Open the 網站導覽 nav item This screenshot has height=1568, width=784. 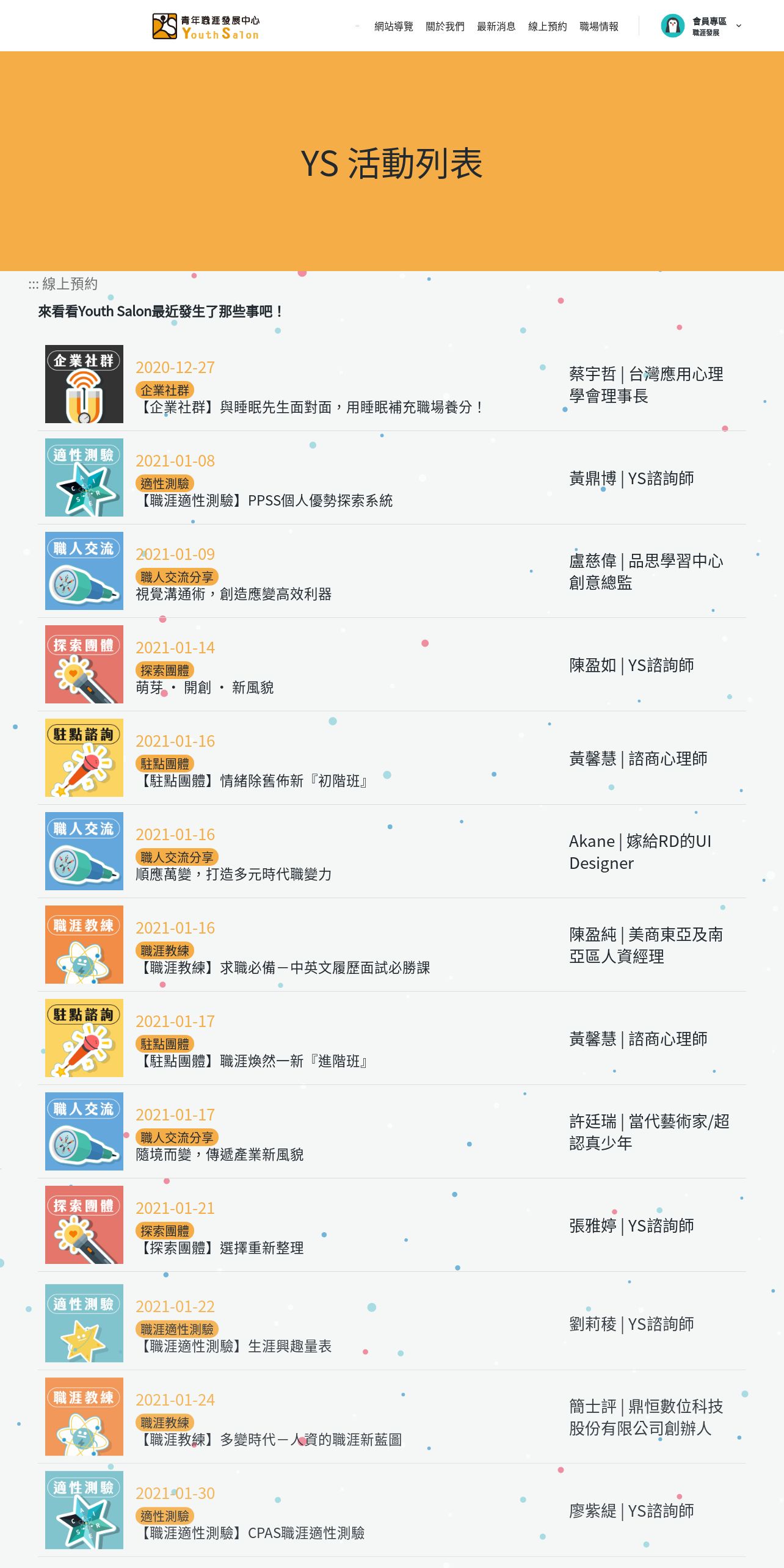pos(393,26)
